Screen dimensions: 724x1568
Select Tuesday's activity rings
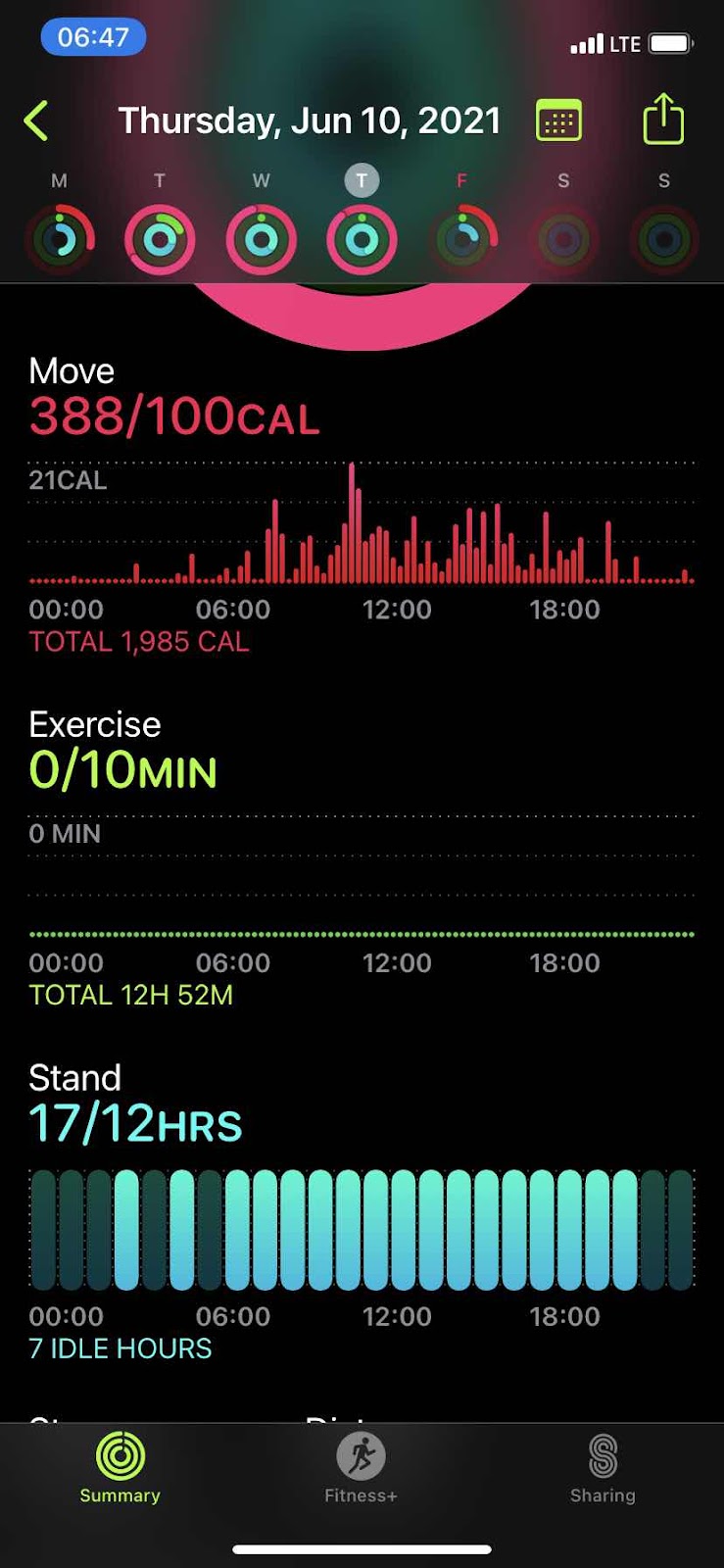(160, 239)
